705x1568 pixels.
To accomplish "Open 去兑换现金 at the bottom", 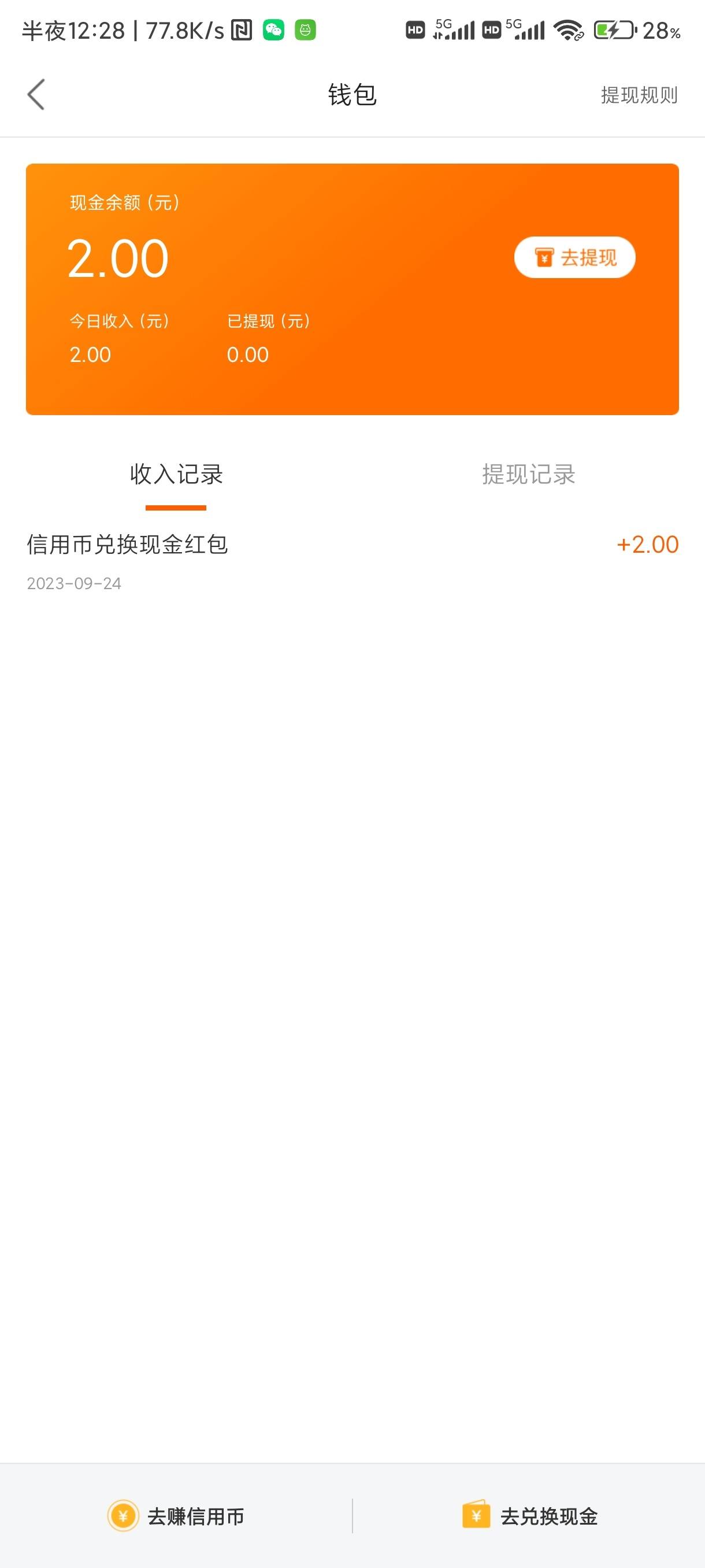I will pos(529,1515).
